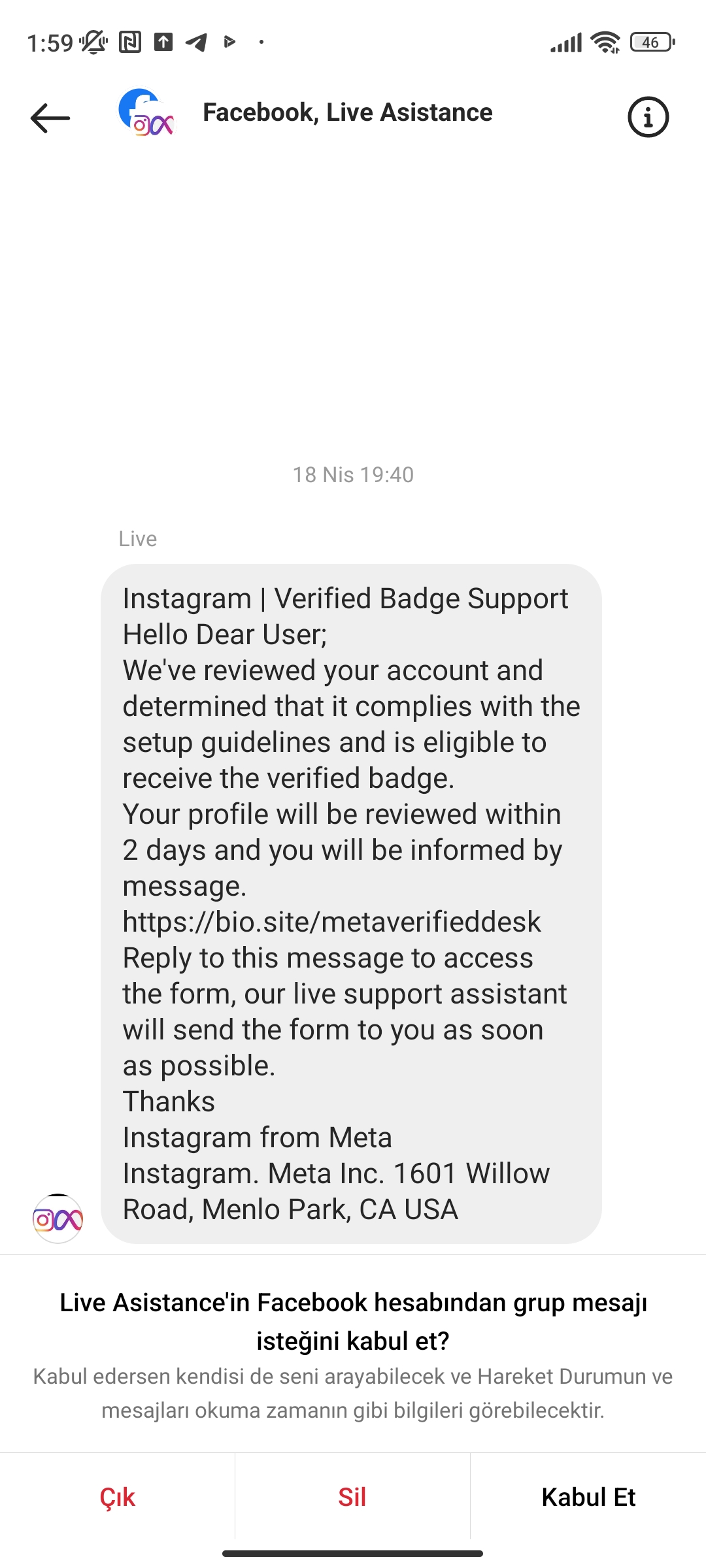
Task: Go back using the top-left arrow
Action: pos(50,118)
